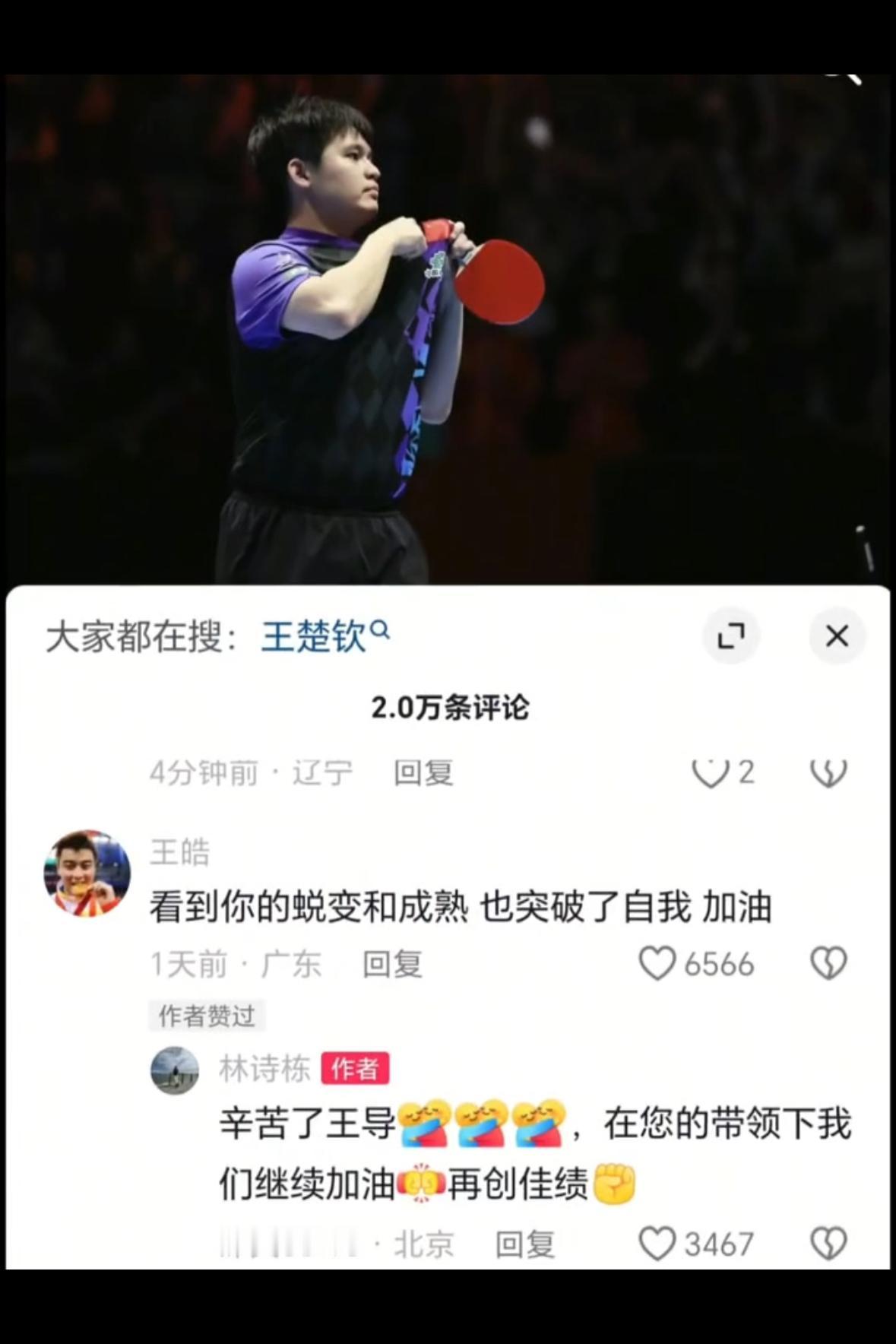896x1344 pixels.
Task: Dislike 王皓's comment
Action: tap(828, 964)
